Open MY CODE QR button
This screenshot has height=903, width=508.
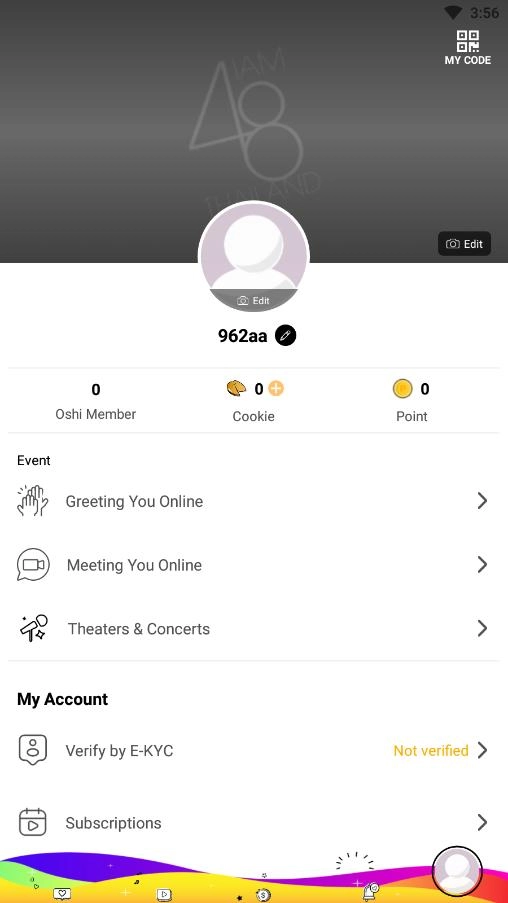[x=467, y=47]
